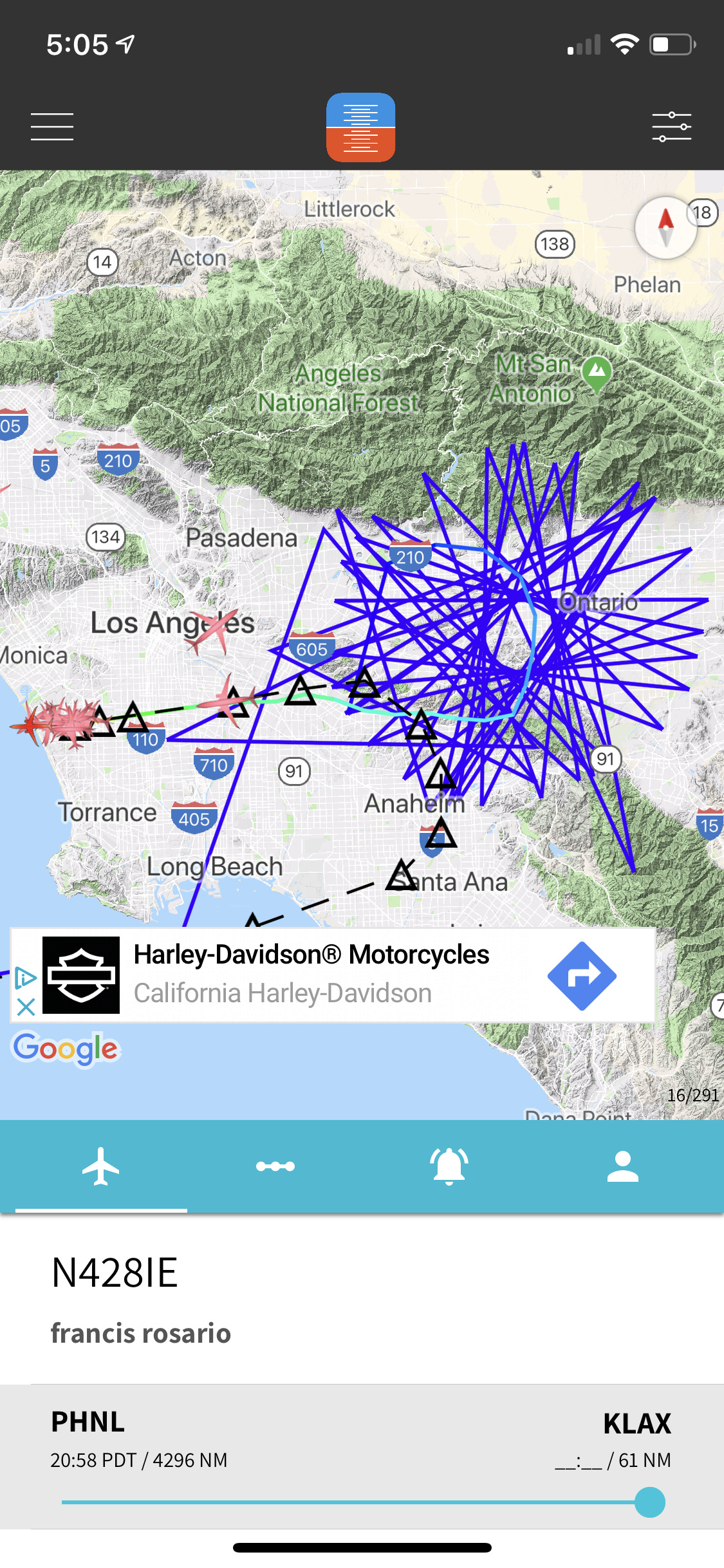Switch to the airplane flight info tab
This screenshot has width=724, height=1568.
tap(101, 1166)
